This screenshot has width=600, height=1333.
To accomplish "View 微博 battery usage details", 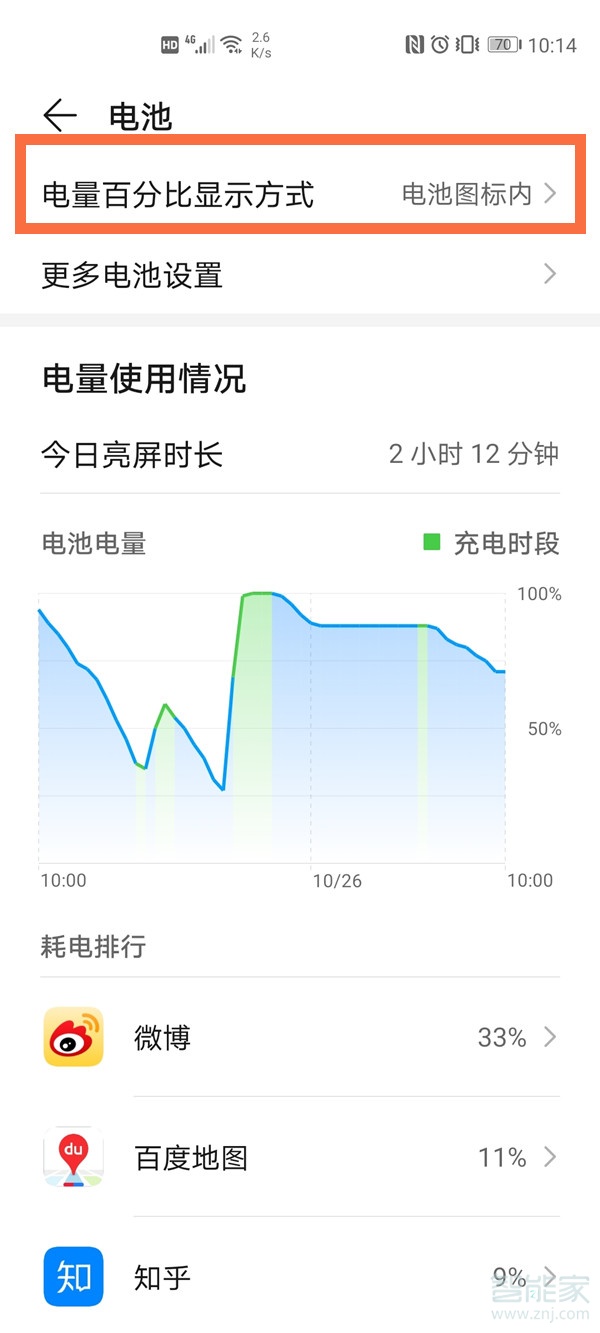I will click(x=300, y=1037).
